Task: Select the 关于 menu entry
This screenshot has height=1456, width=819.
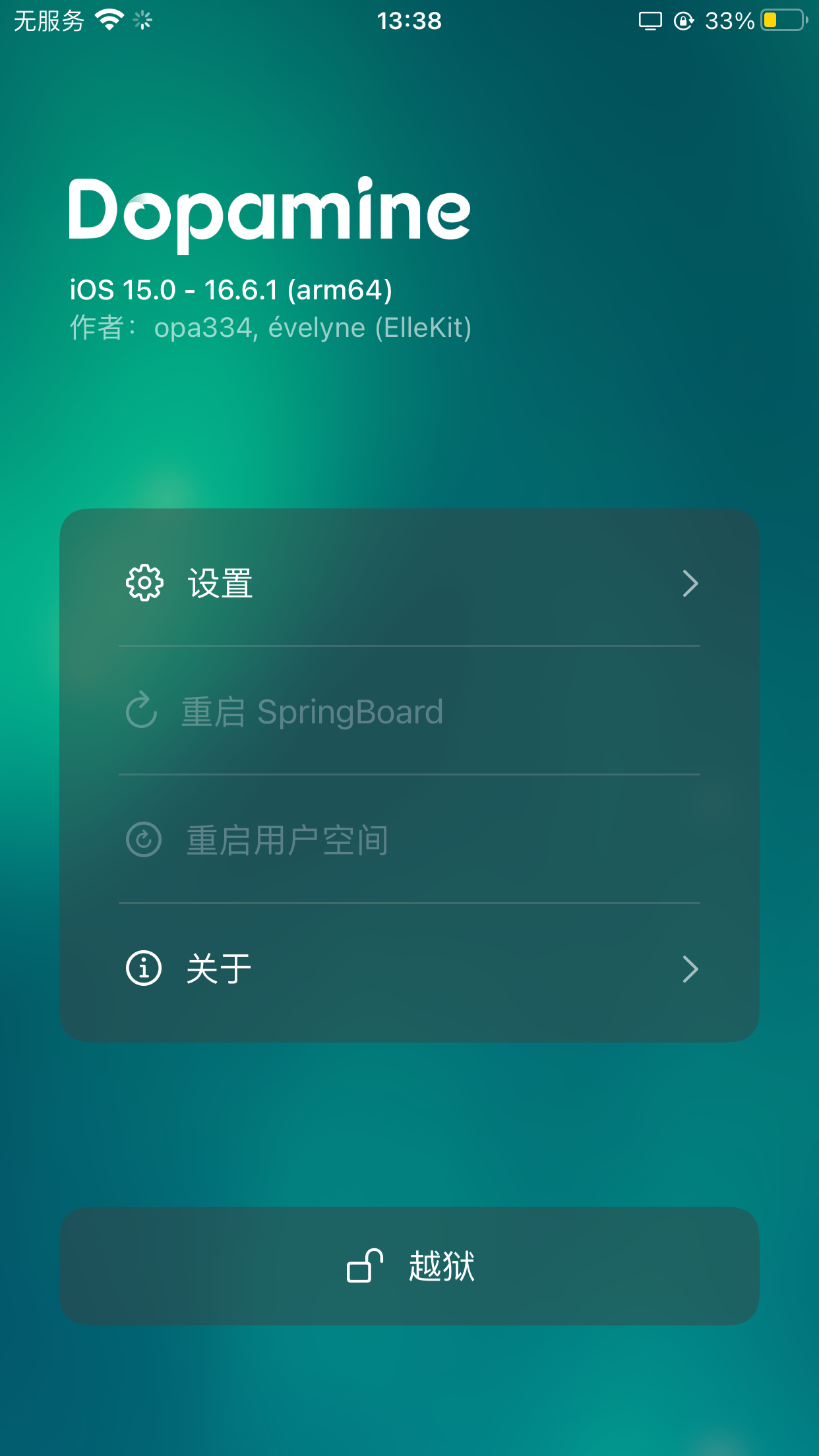Action: (x=218, y=967)
